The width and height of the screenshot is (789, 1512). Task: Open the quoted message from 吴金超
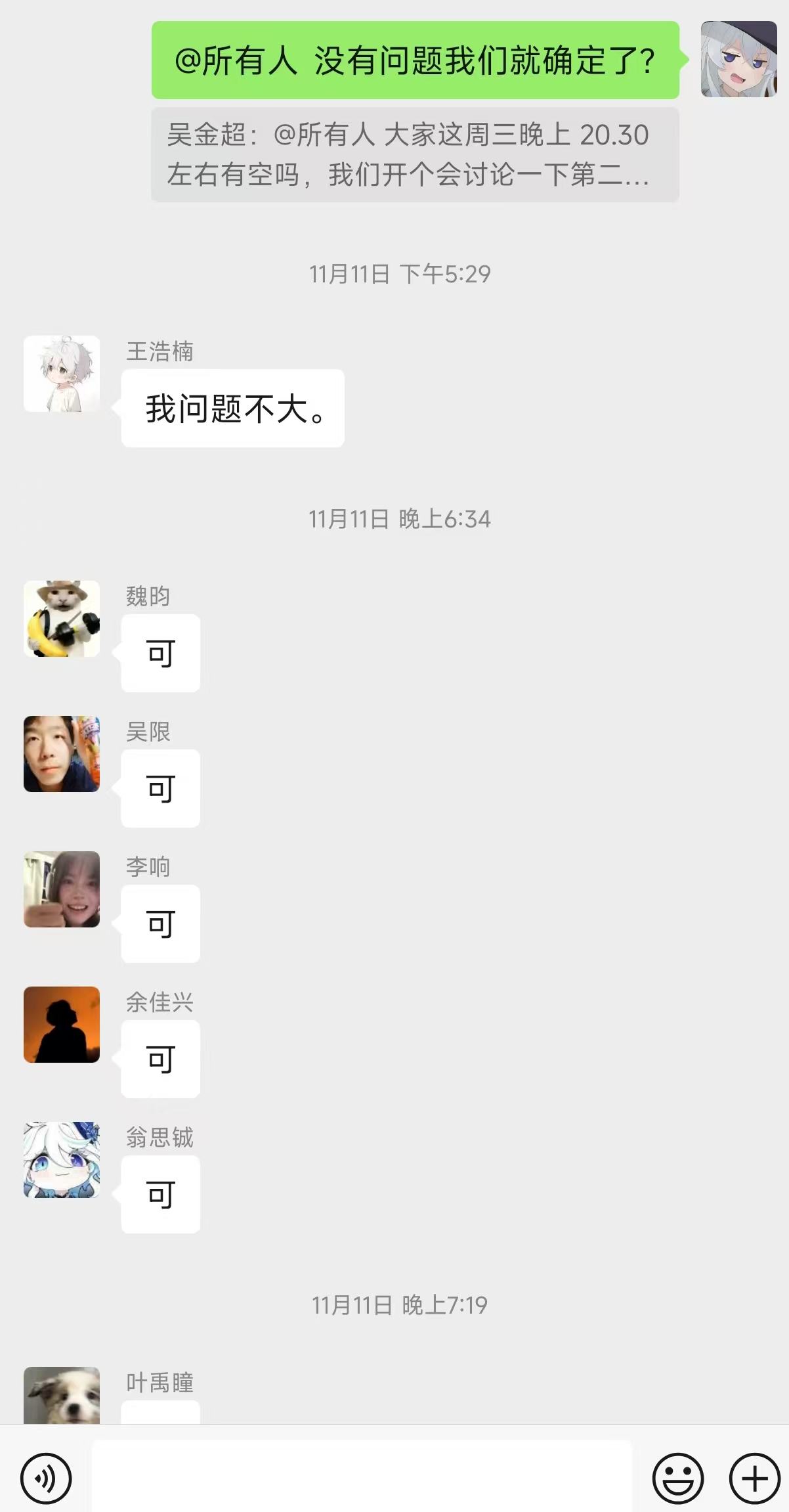click(415, 154)
